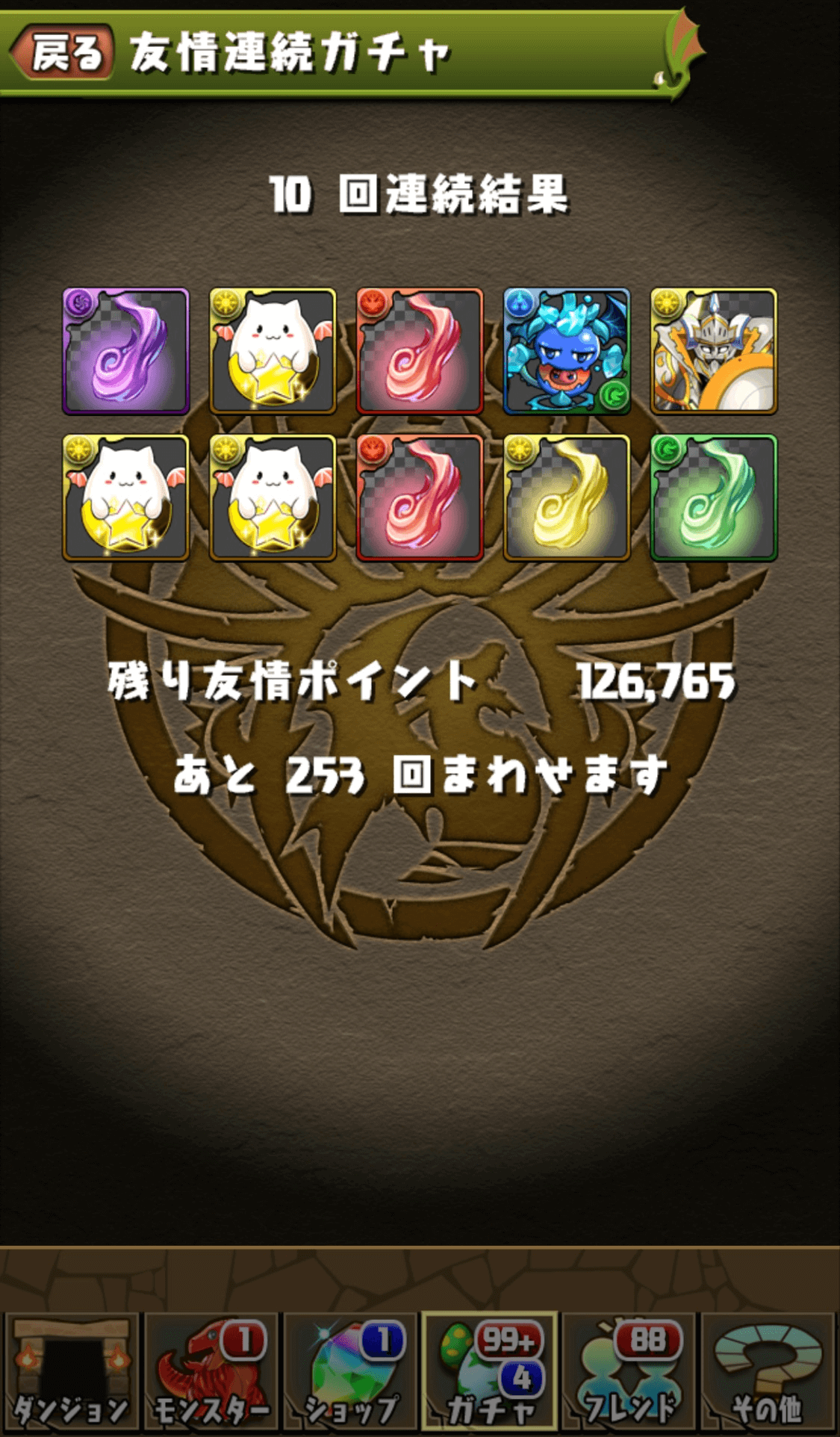Screen dimensions: 840x1437
Task: Open the purple flame monster result
Action: coord(125,351)
